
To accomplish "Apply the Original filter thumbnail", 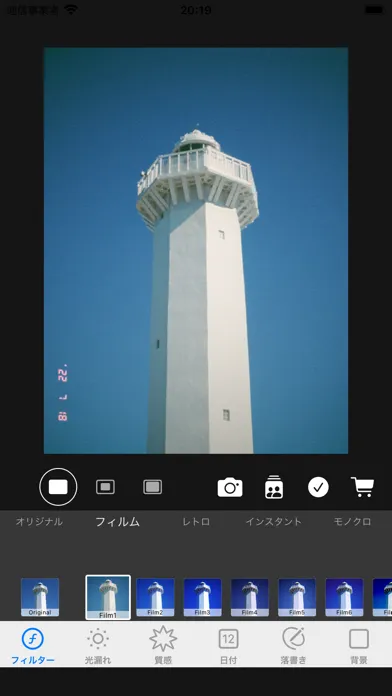I will (x=40, y=597).
